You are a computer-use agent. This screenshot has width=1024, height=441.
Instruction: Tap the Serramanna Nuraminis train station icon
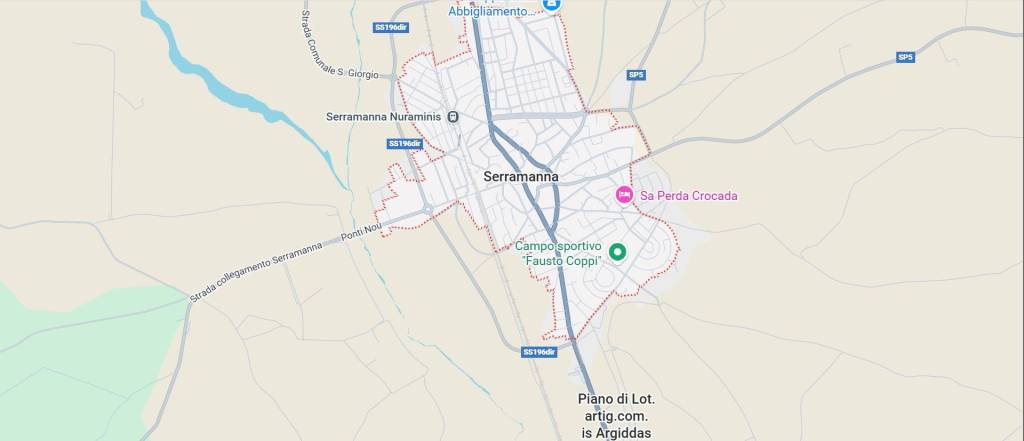click(x=453, y=117)
